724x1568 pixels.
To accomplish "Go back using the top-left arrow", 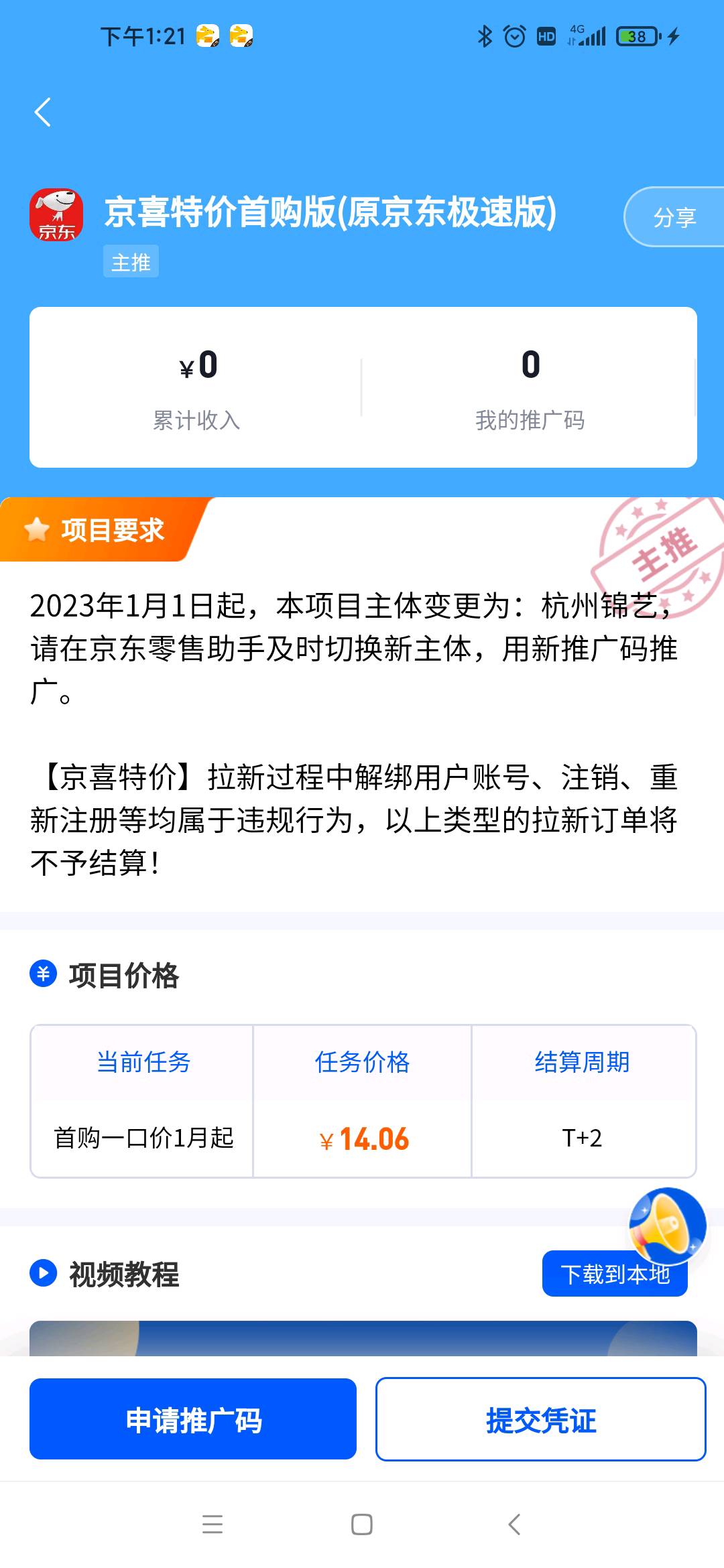I will point(43,112).
